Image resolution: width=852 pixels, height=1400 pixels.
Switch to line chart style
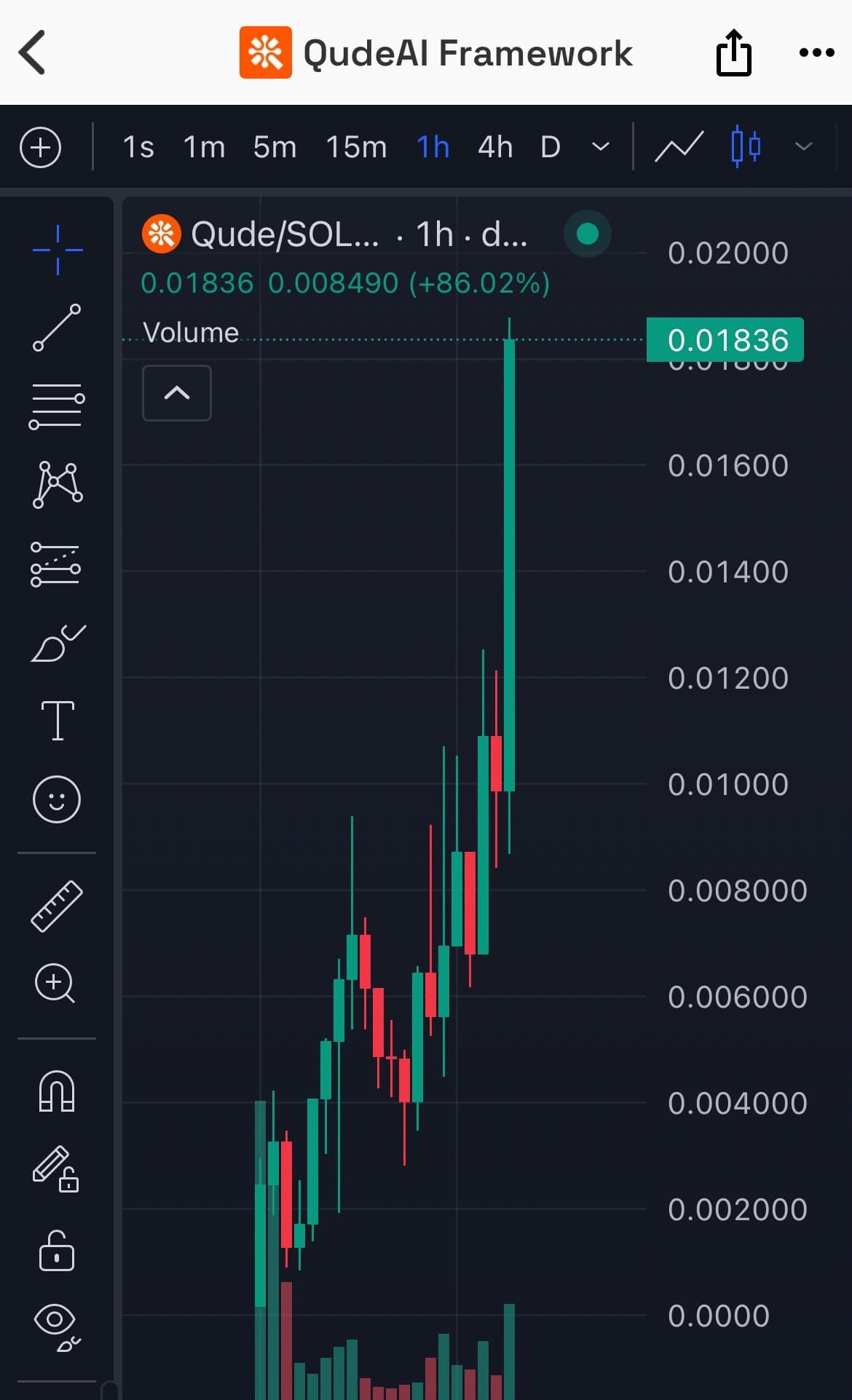(x=679, y=147)
